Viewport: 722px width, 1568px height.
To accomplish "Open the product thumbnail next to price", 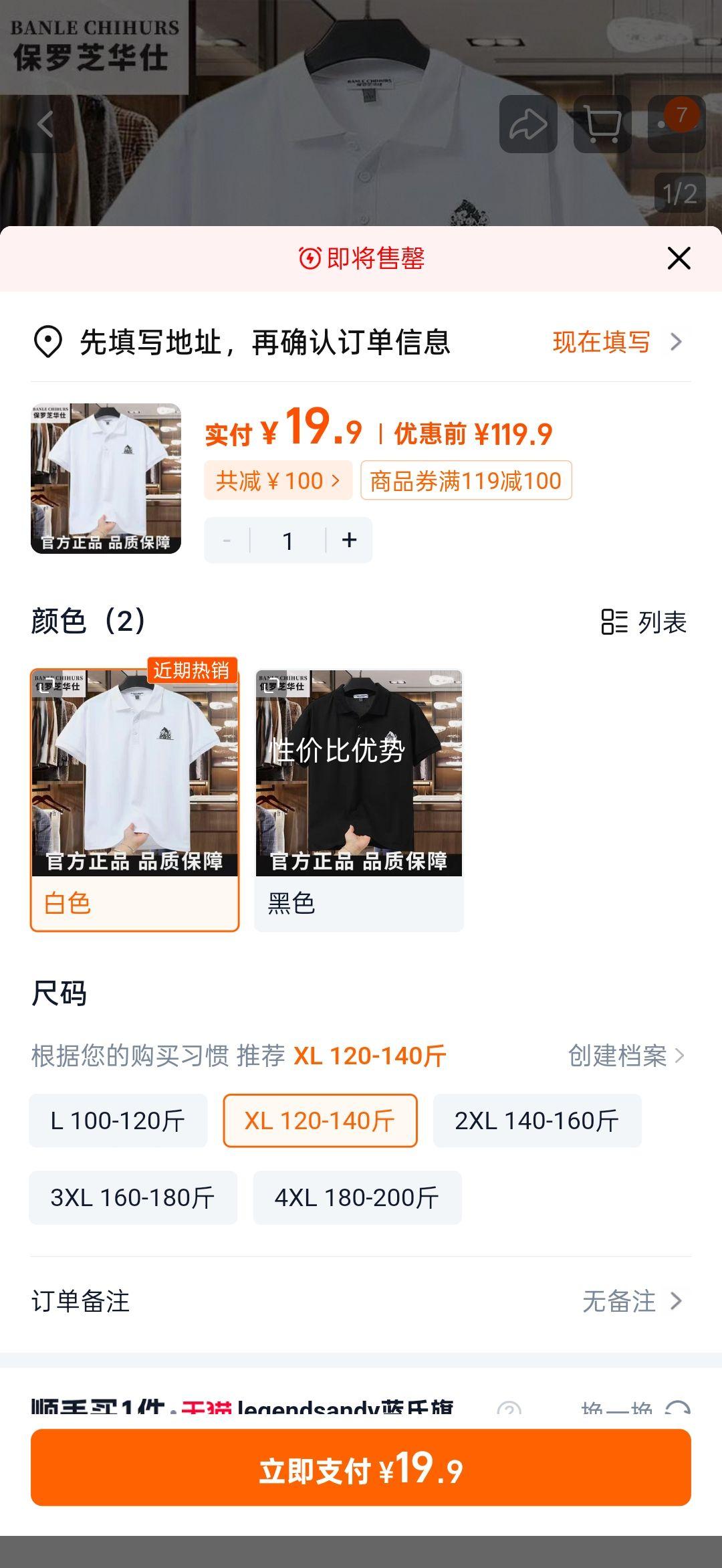I will (106, 478).
